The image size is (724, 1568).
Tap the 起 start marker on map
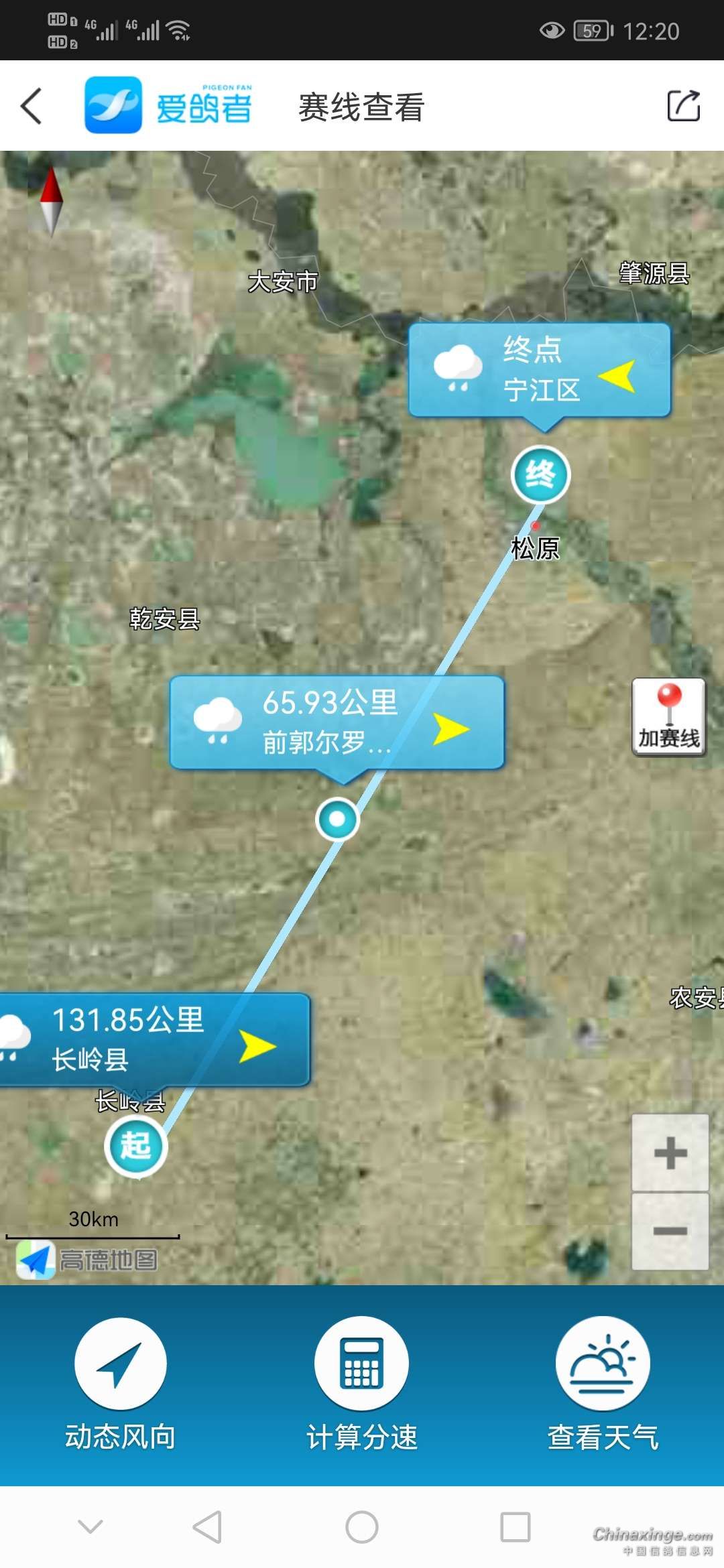pos(136,1147)
